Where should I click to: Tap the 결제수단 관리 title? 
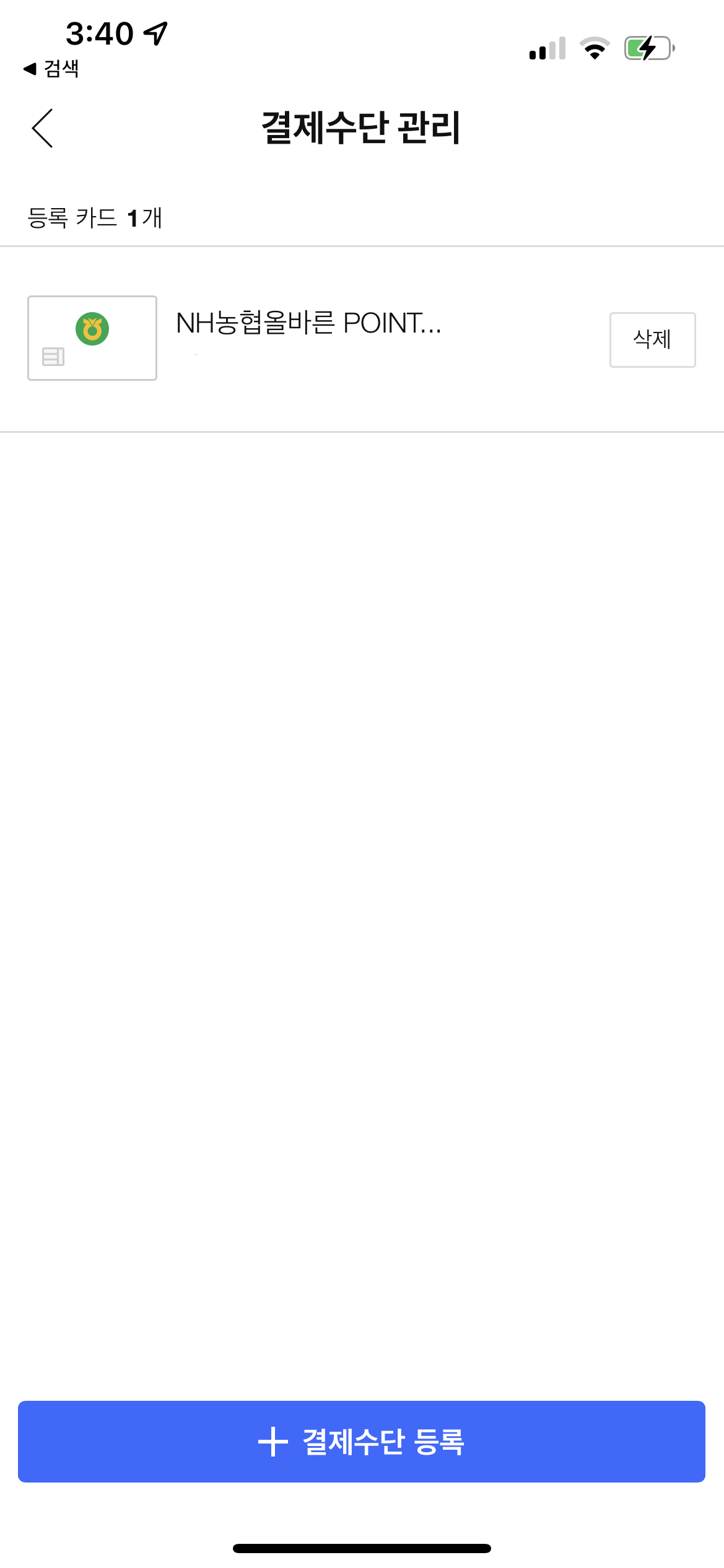[362, 126]
